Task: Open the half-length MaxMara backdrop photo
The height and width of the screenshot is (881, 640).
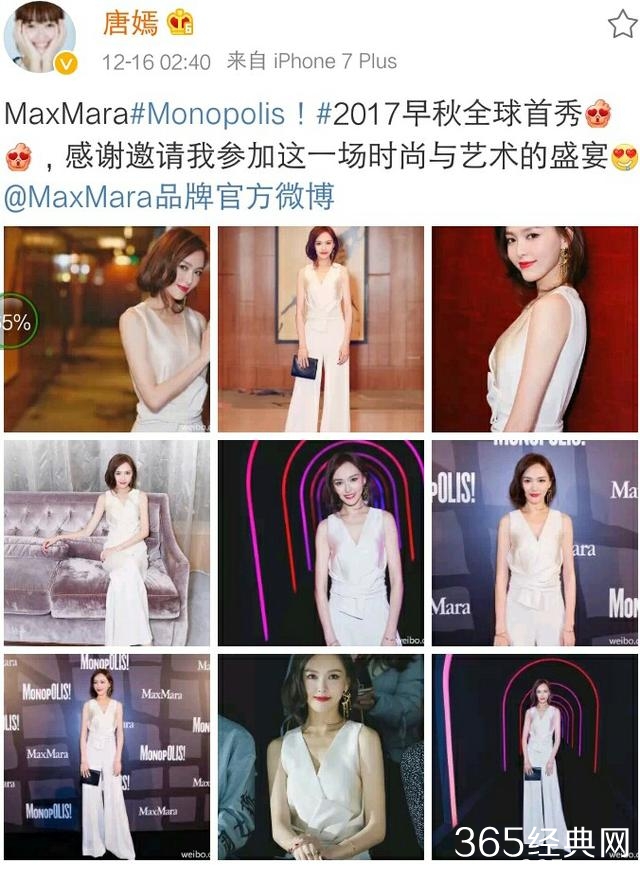Action: click(534, 542)
